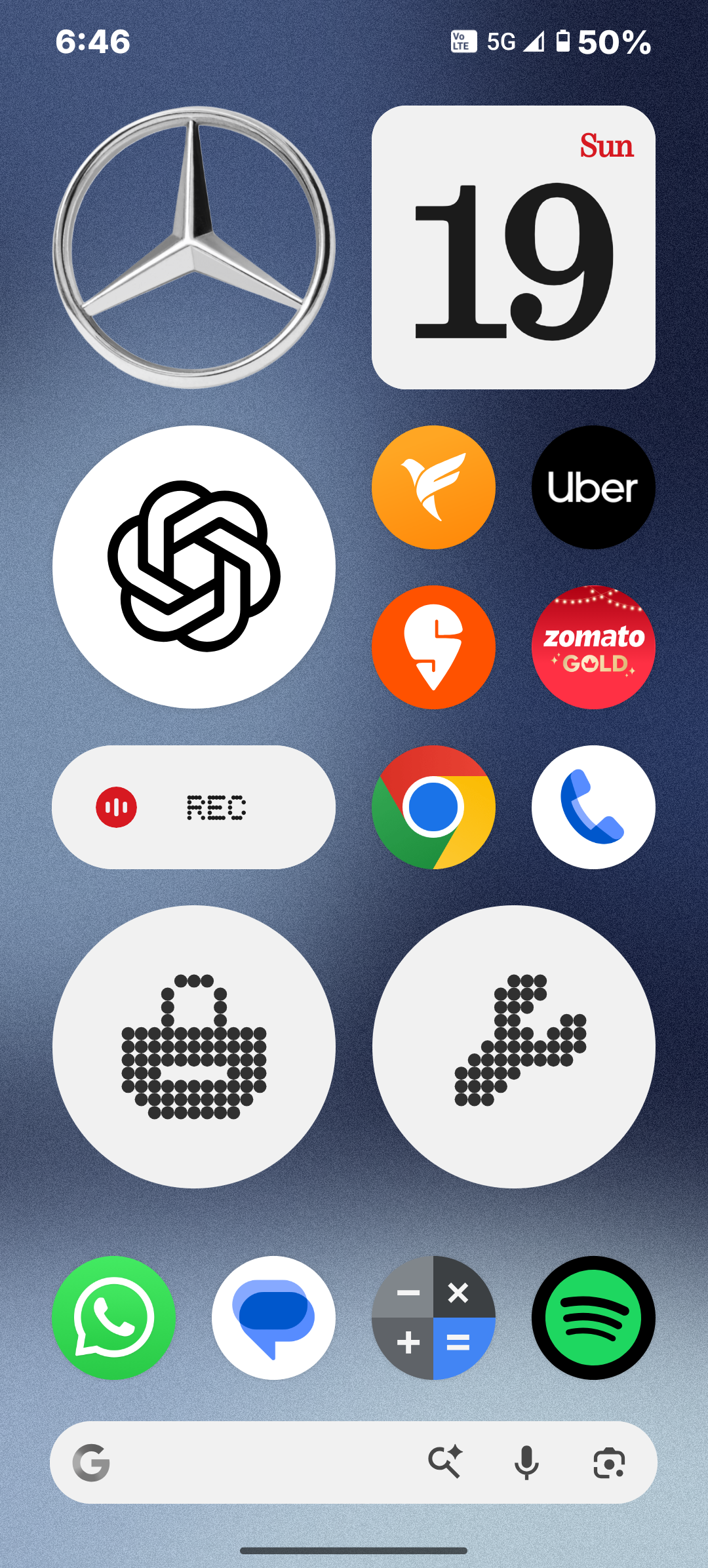The image size is (708, 1568).
Task: Open AI search mode in search bar
Action: [x=446, y=1462]
